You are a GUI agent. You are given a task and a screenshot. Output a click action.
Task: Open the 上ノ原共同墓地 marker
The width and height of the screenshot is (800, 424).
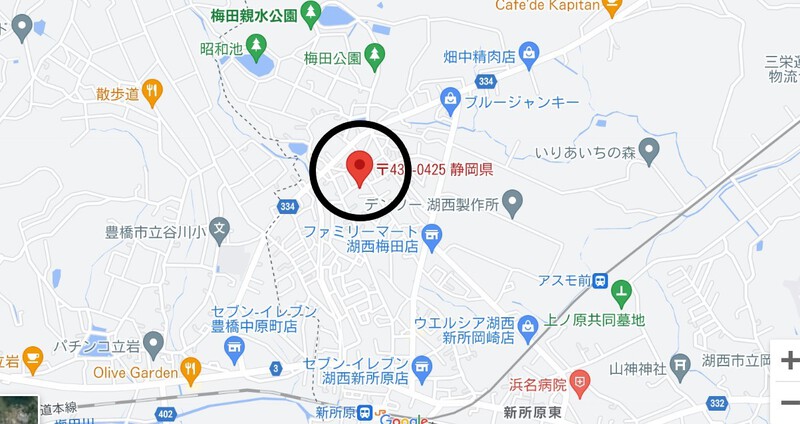pyautogui.click(x=621, y=294)
